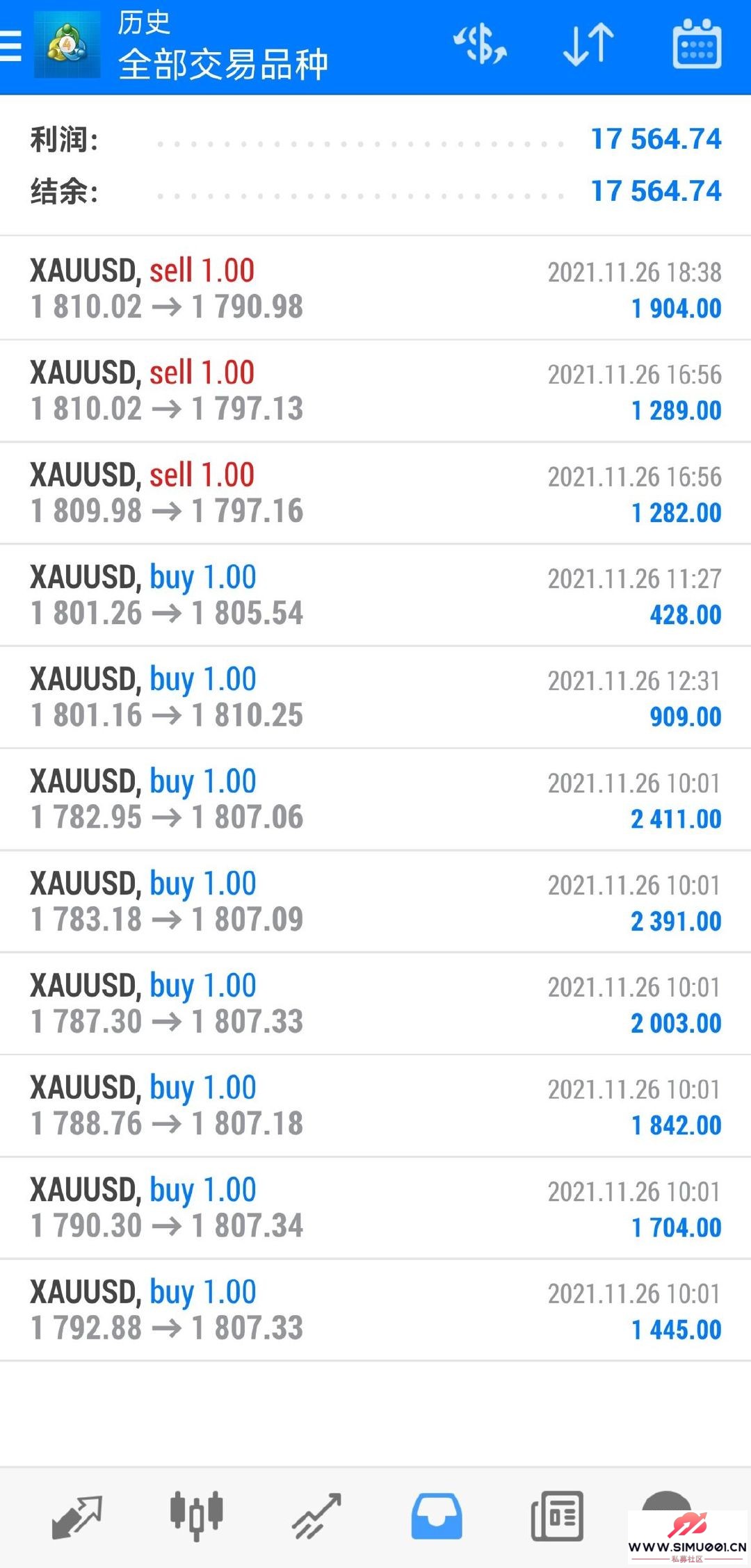Select the buy trade with profit 2 003.00
The image size is (751, 1568).
(x=375, y=1004)
